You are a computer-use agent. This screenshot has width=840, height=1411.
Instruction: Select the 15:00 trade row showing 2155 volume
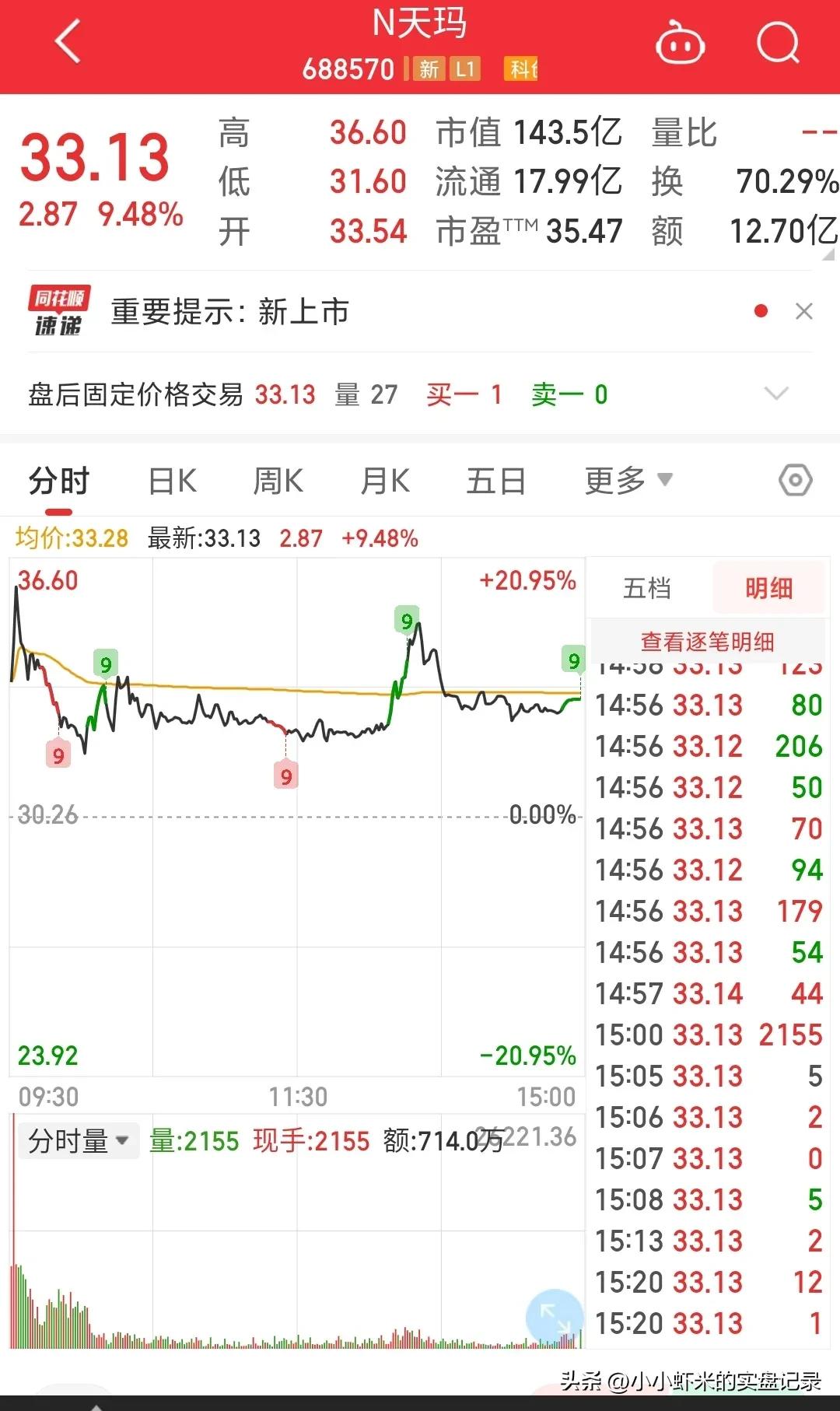pos(708,1035)
